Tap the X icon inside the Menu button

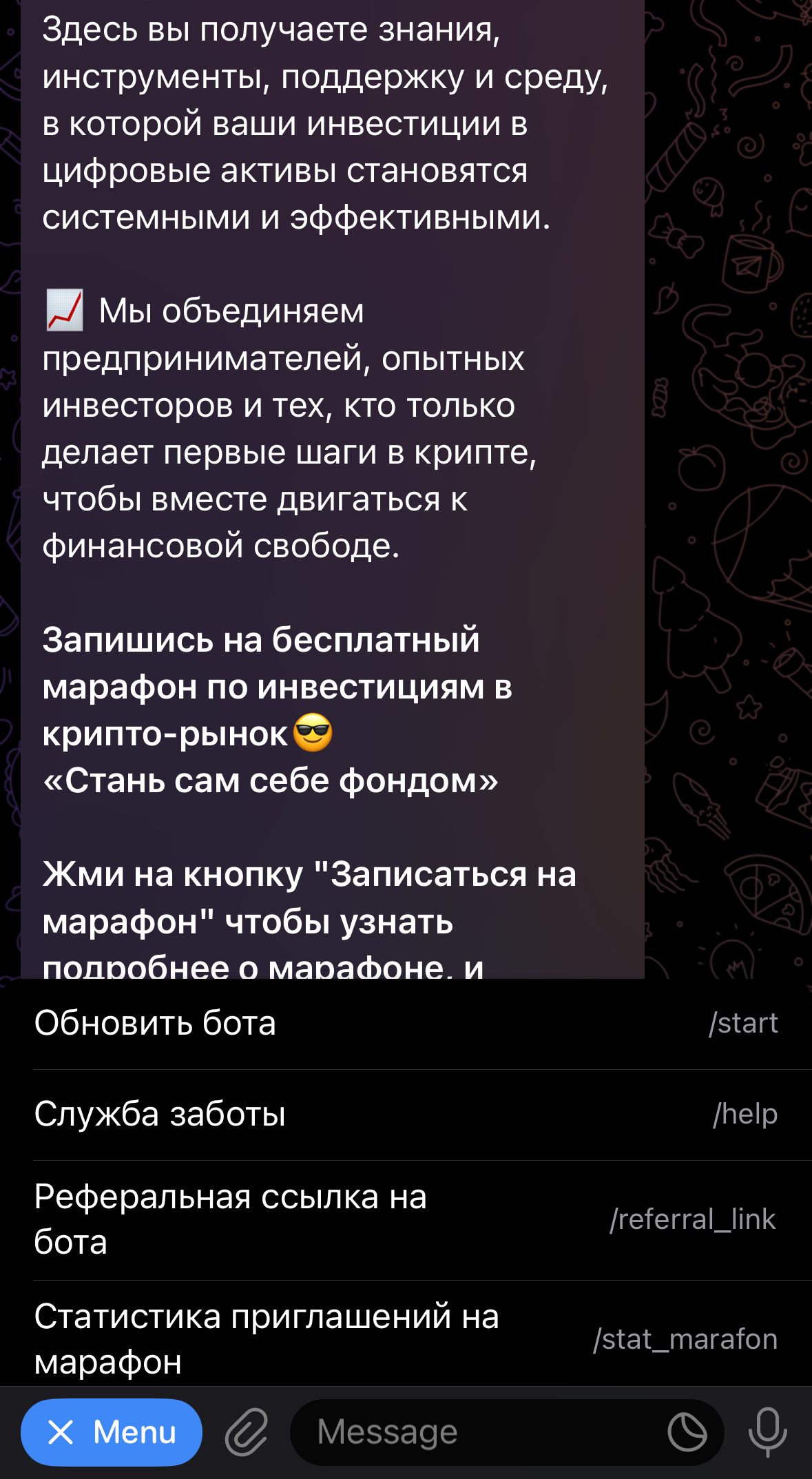61,1430
